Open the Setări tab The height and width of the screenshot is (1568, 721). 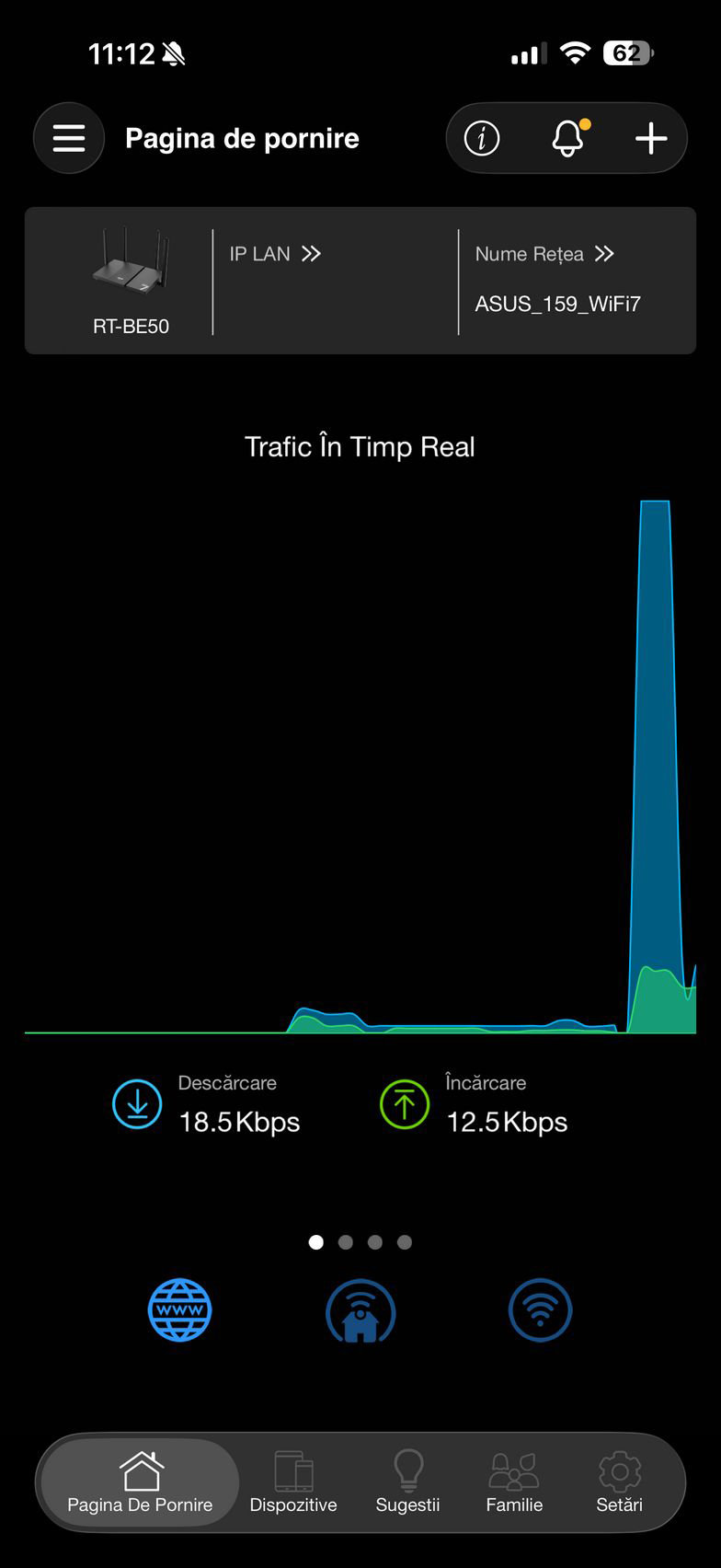click(x=619, y=1482)
